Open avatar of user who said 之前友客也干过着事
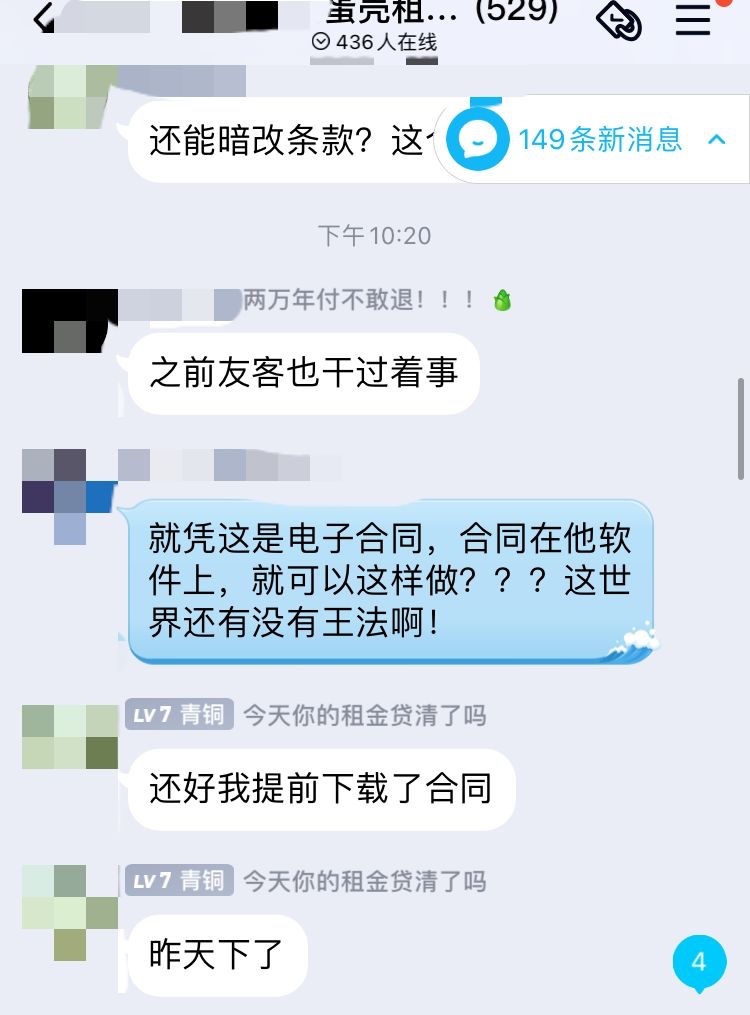The image size is (750, 1015). tap(68, 320)
